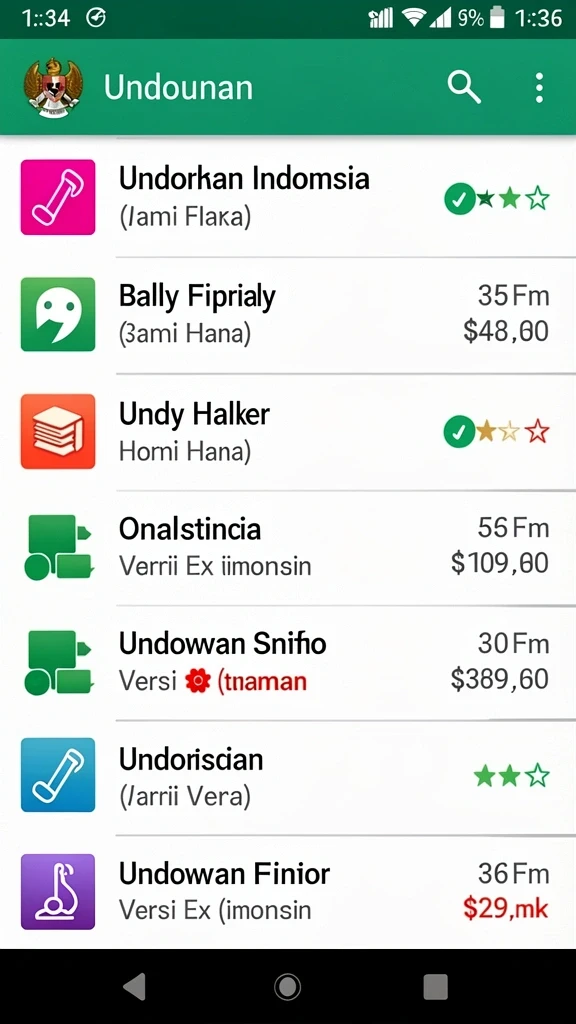
Task: Go back with the system back button
Action: (x=135, y=986)
